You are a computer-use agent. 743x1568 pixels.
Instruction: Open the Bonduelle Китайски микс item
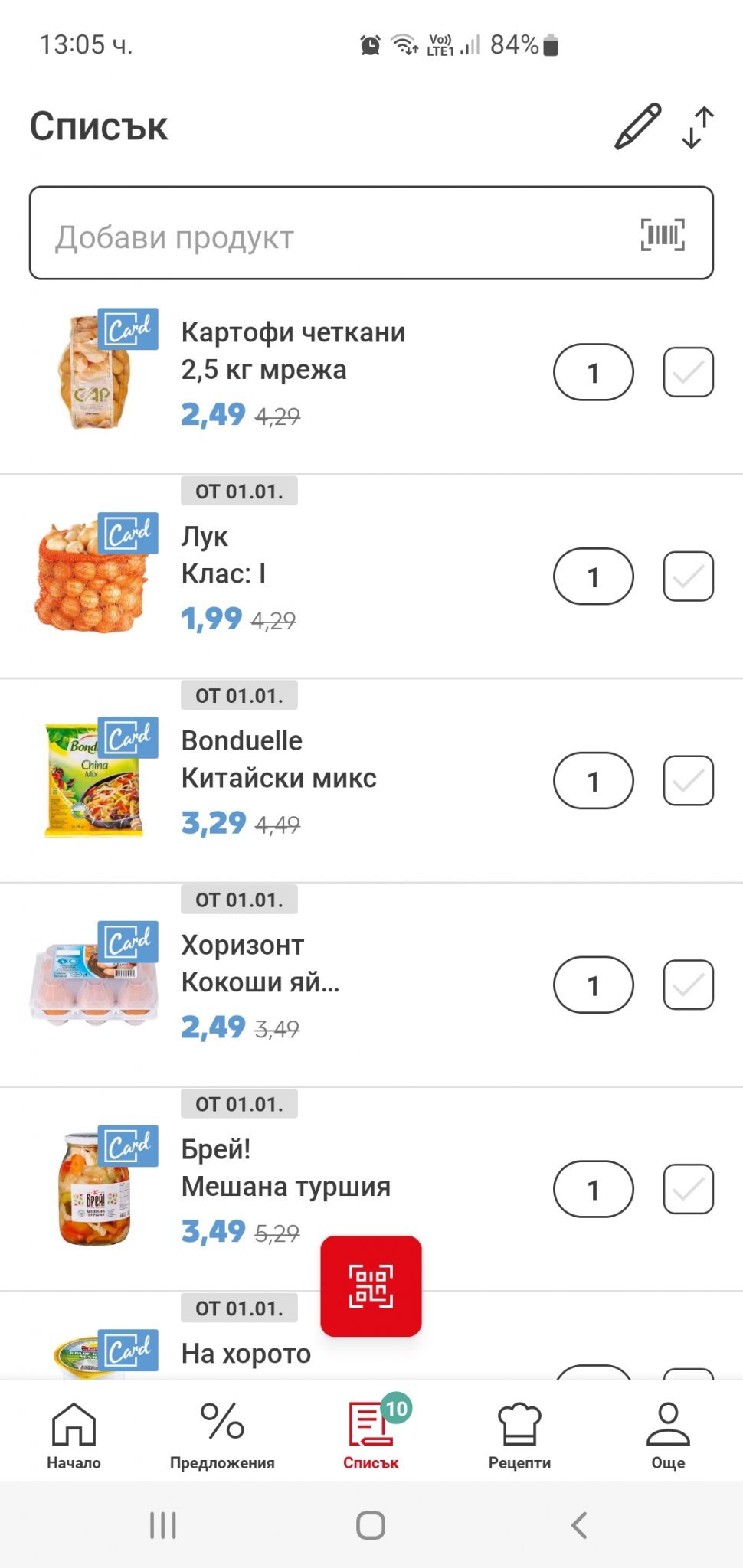[x=279, y=759]
